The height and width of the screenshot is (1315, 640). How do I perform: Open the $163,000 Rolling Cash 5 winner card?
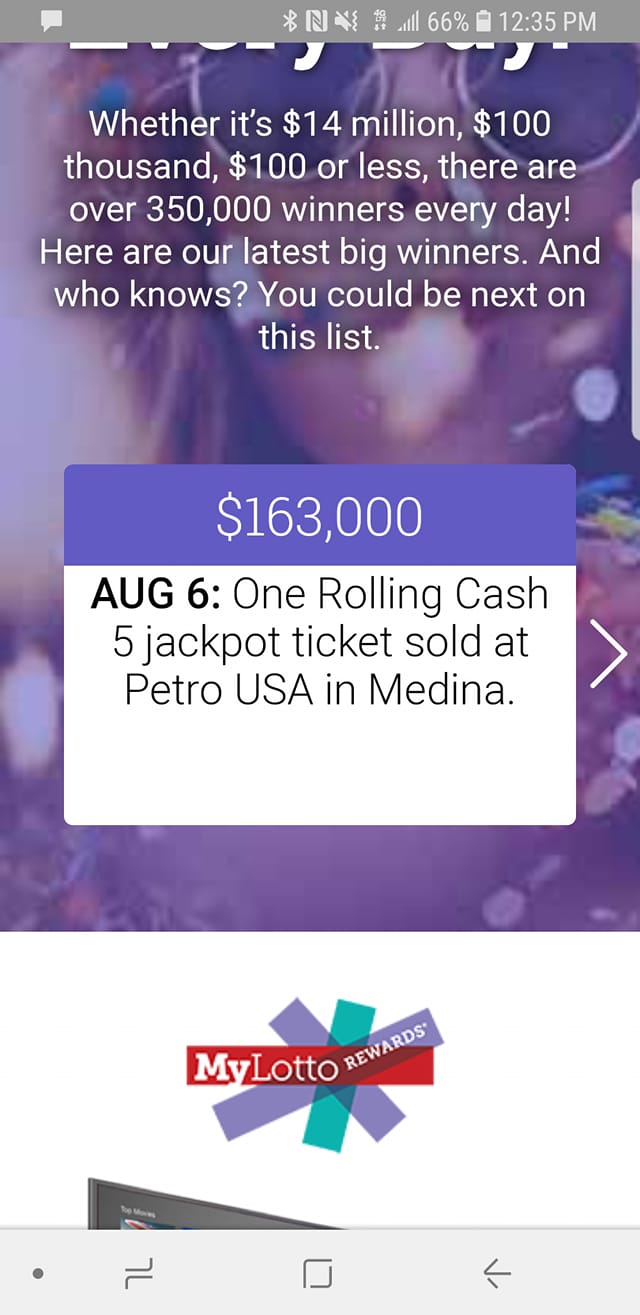coord(319,644)
